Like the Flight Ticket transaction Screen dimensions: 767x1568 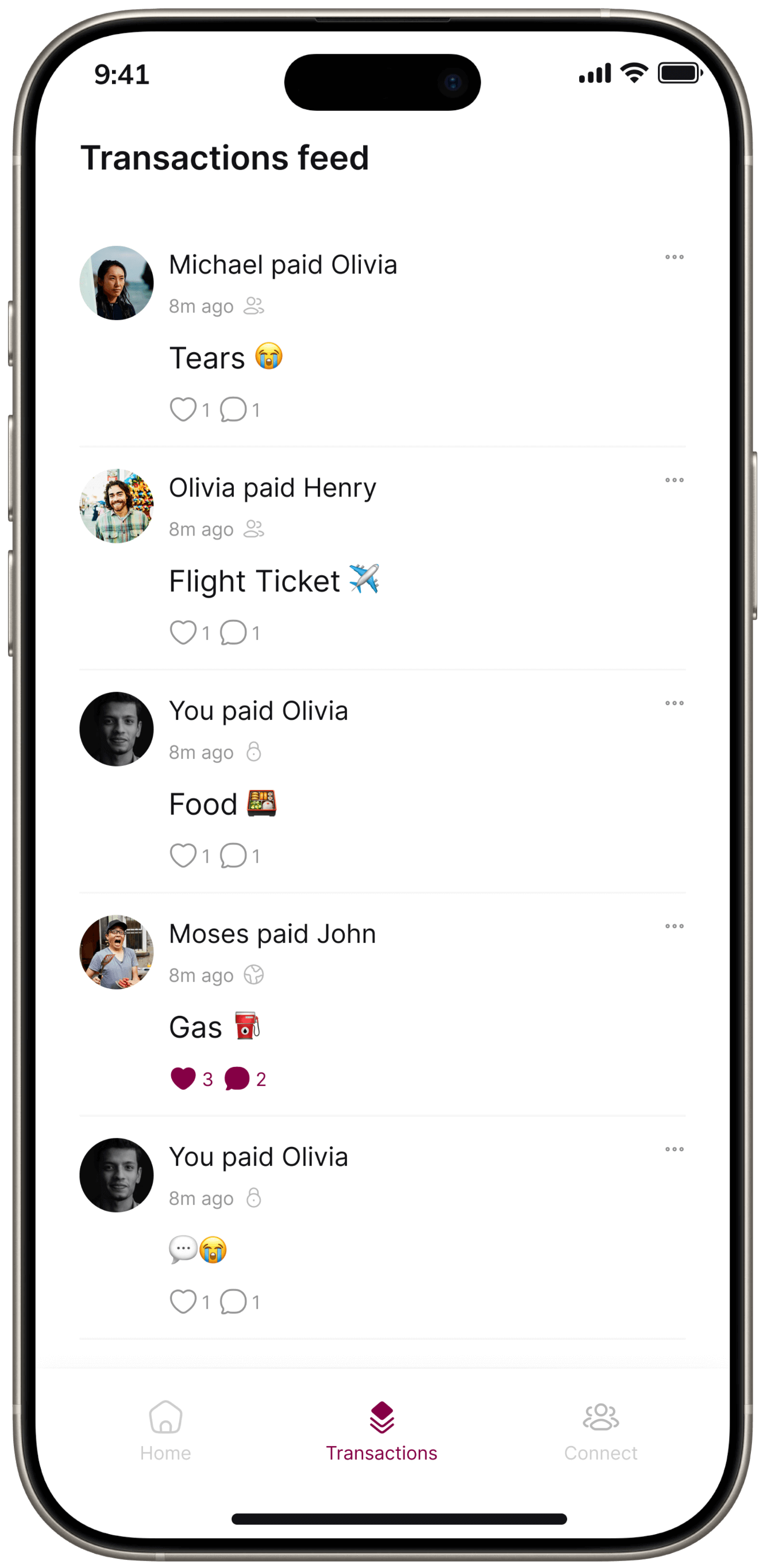click(183, 633)
